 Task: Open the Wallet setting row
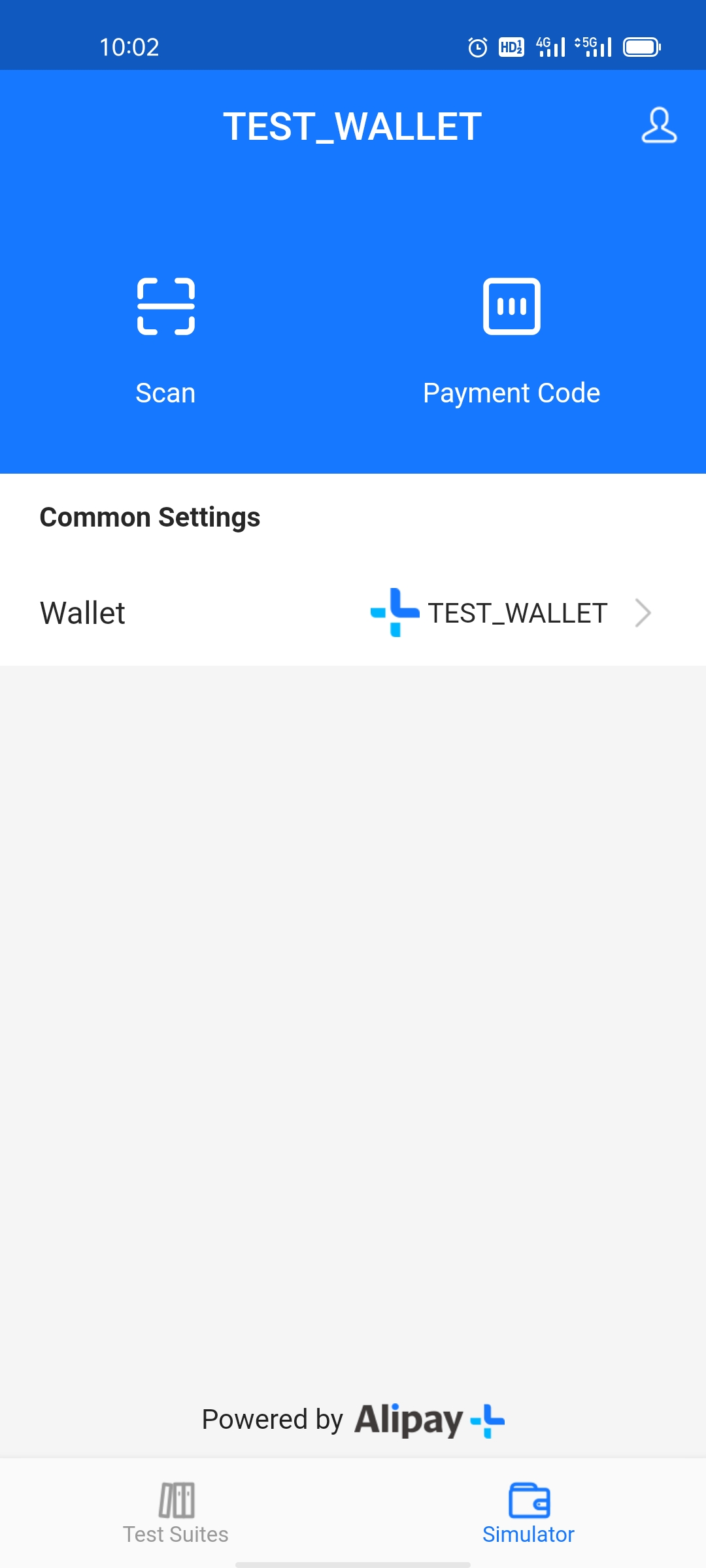353,613
